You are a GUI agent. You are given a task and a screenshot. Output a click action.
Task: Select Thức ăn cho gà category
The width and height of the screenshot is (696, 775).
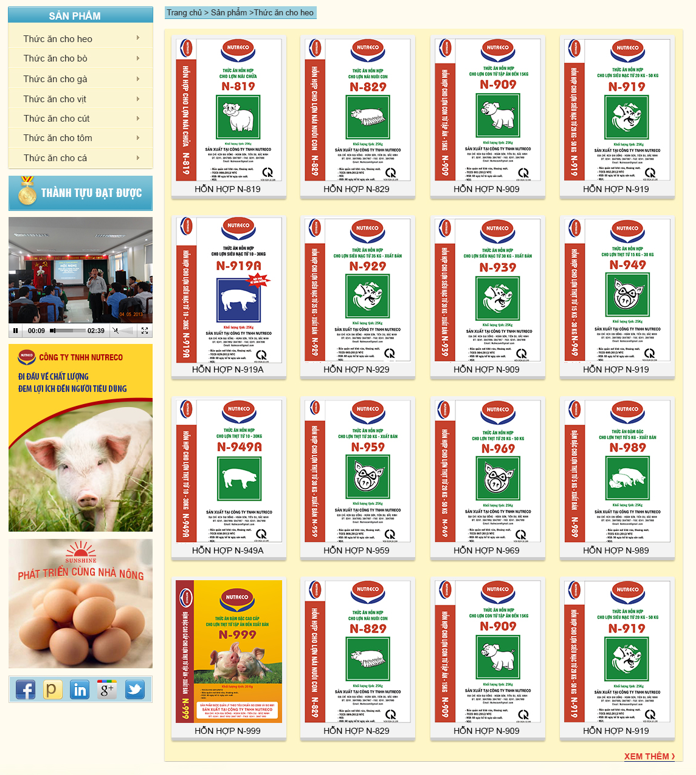(x=55, y=79)
